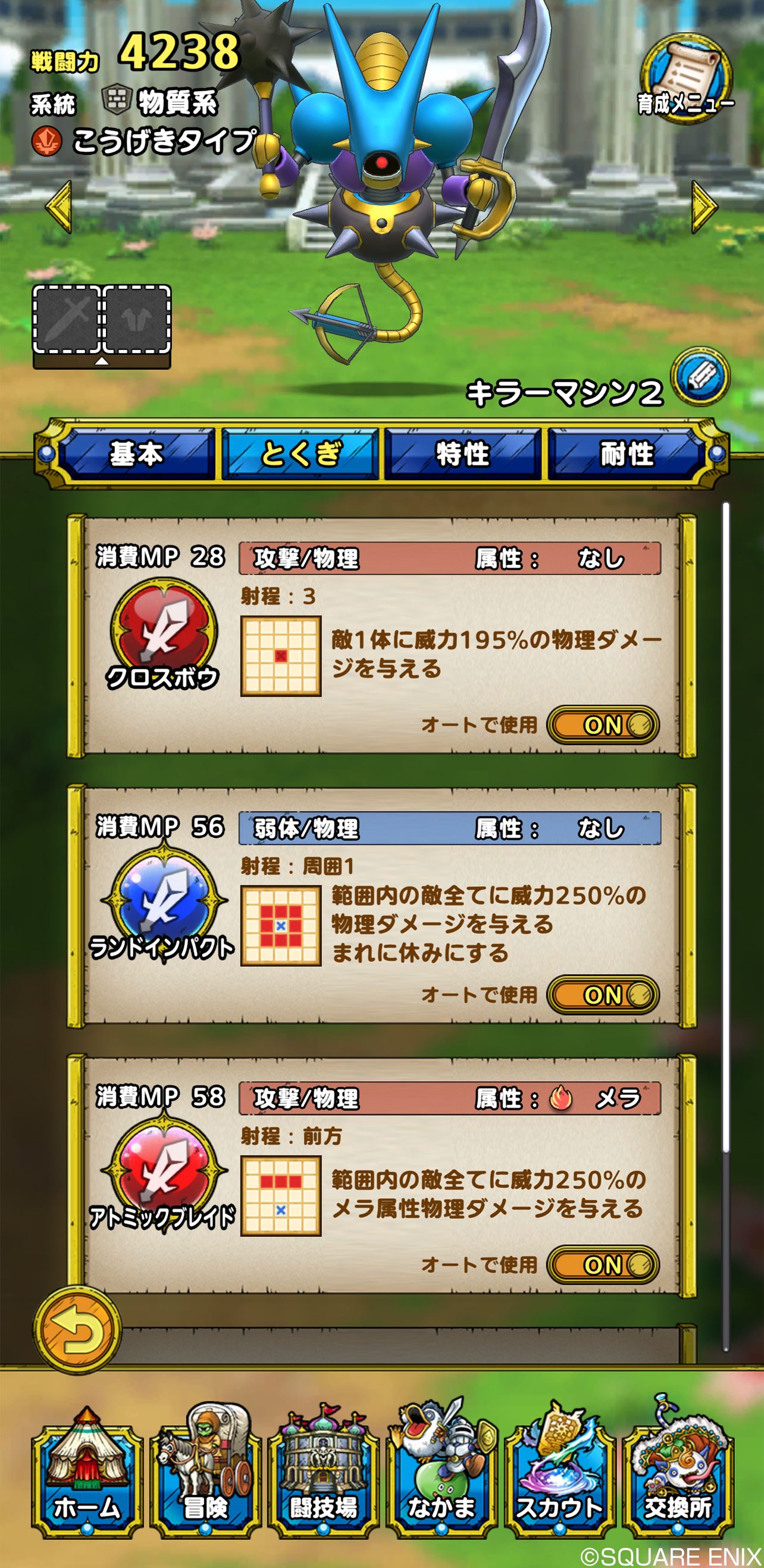Disable auto-use for ランドインパクト
The image size is (764, 1568).
point(603,995)
